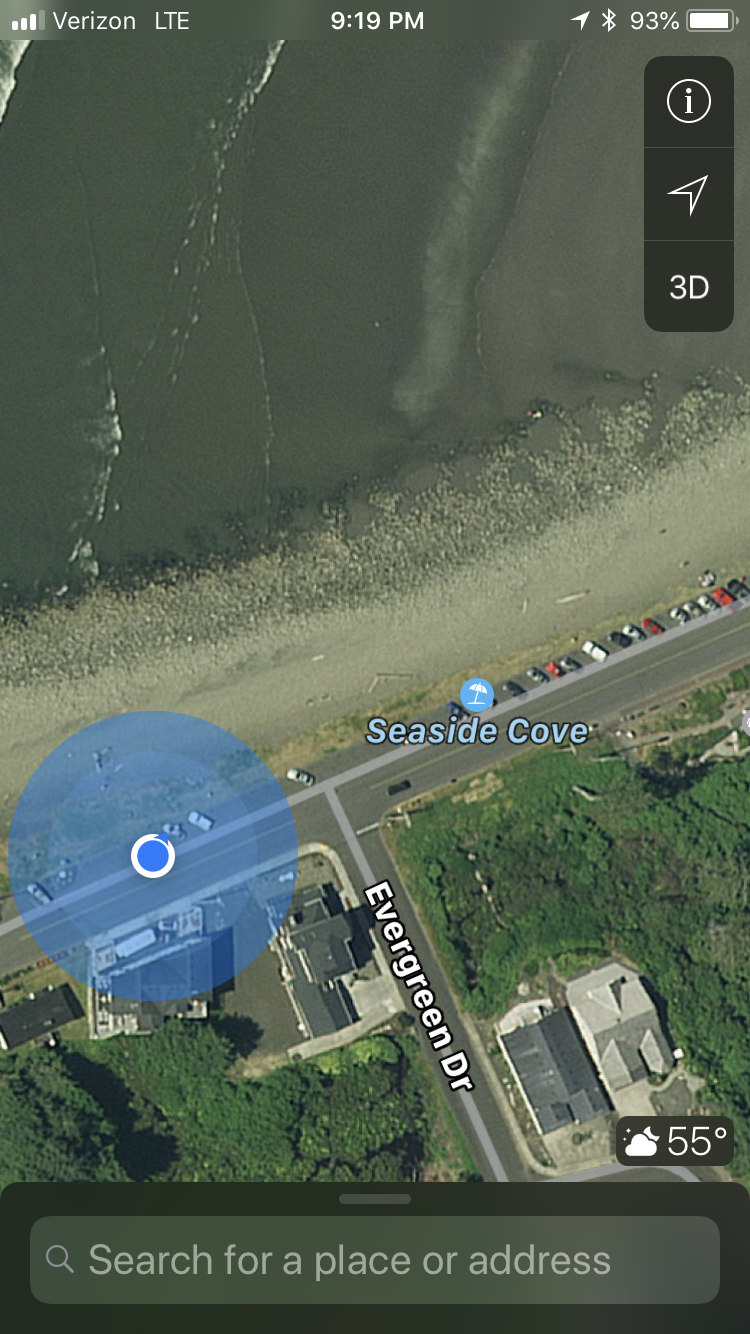The height and width of the screenshot is (1334, 750).
Task: Tap the location tracking arrow
Action: point(688,194)
